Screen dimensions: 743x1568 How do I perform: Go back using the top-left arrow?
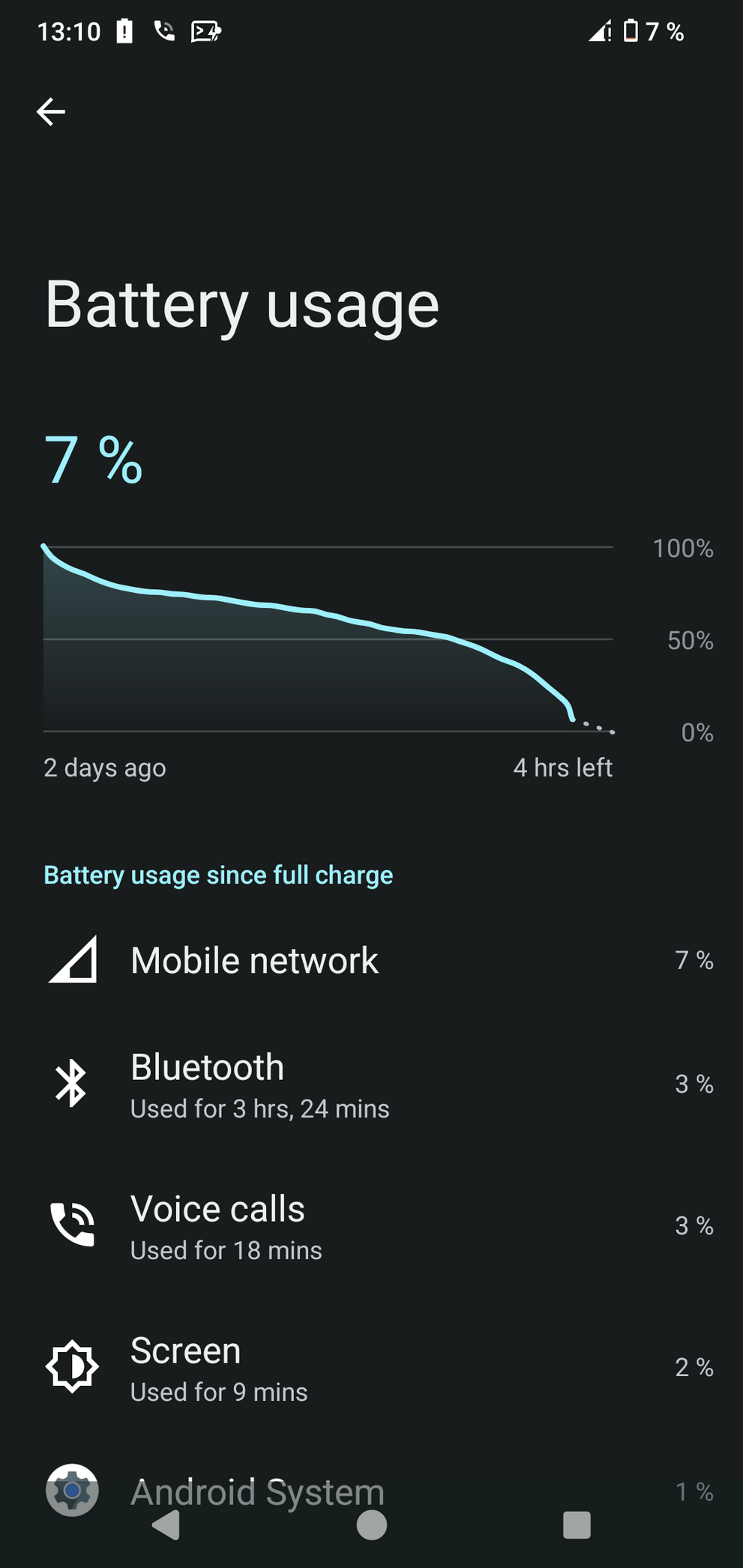51,112
